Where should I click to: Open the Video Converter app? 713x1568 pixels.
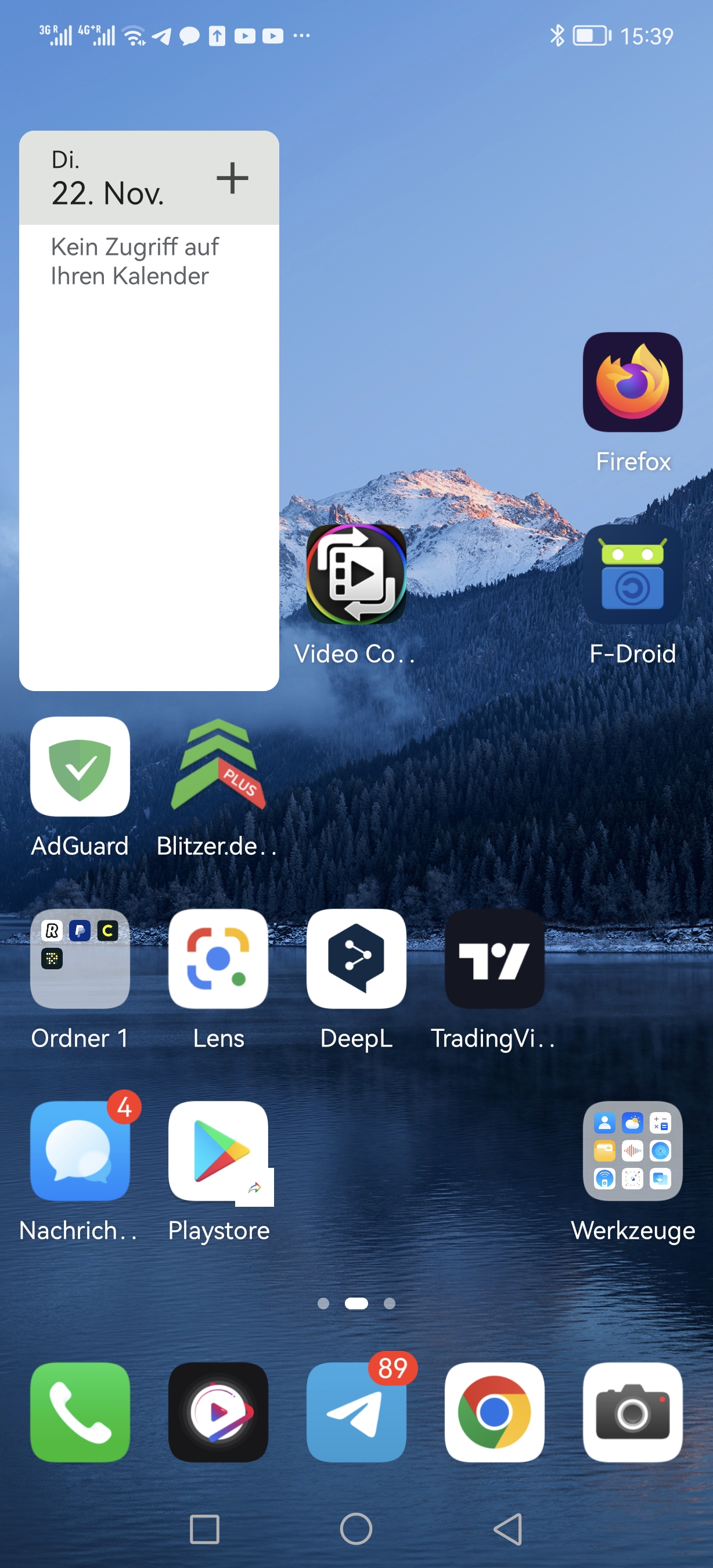tap(356, 574)
